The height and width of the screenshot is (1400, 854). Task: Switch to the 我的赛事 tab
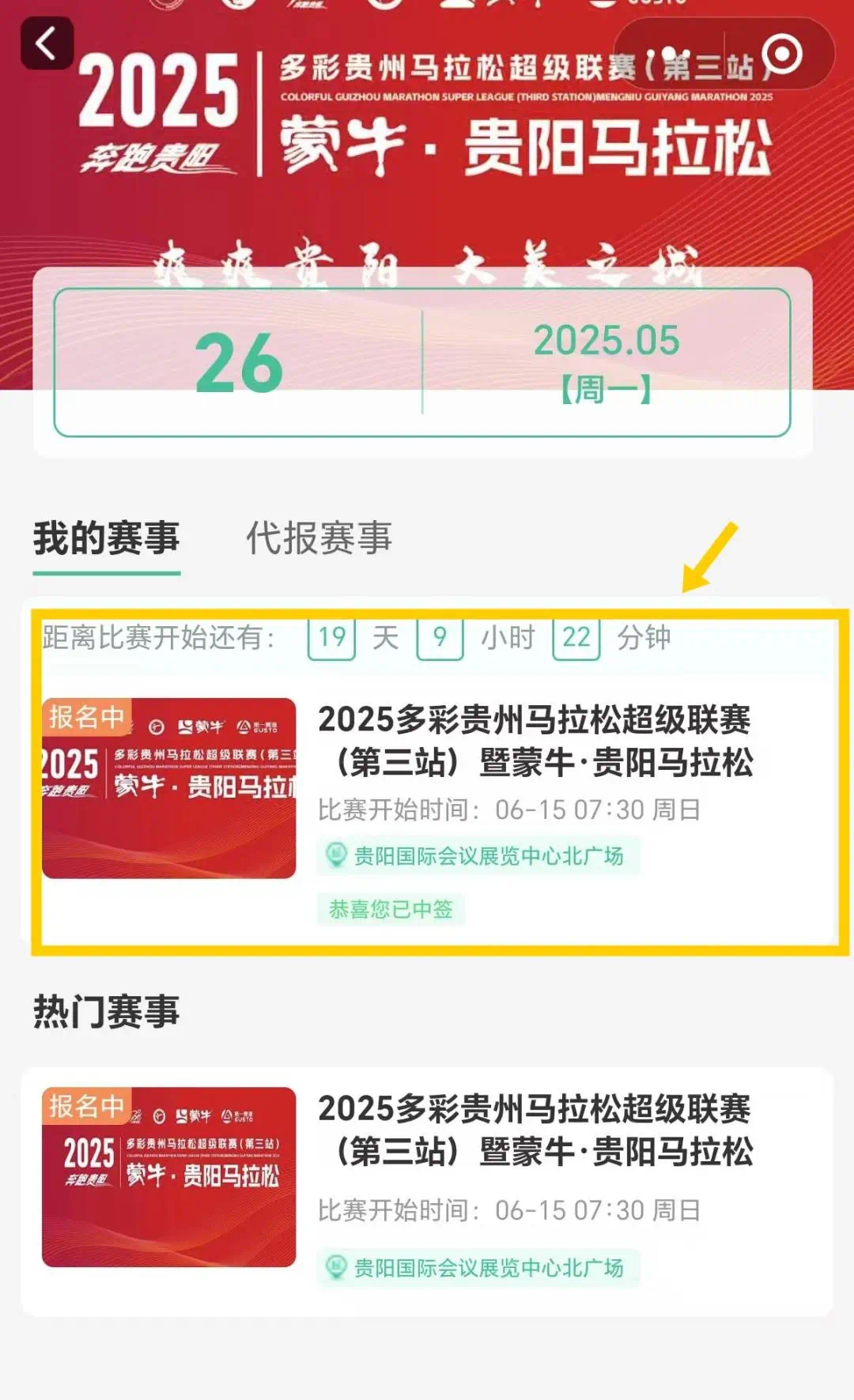(107, 539)
